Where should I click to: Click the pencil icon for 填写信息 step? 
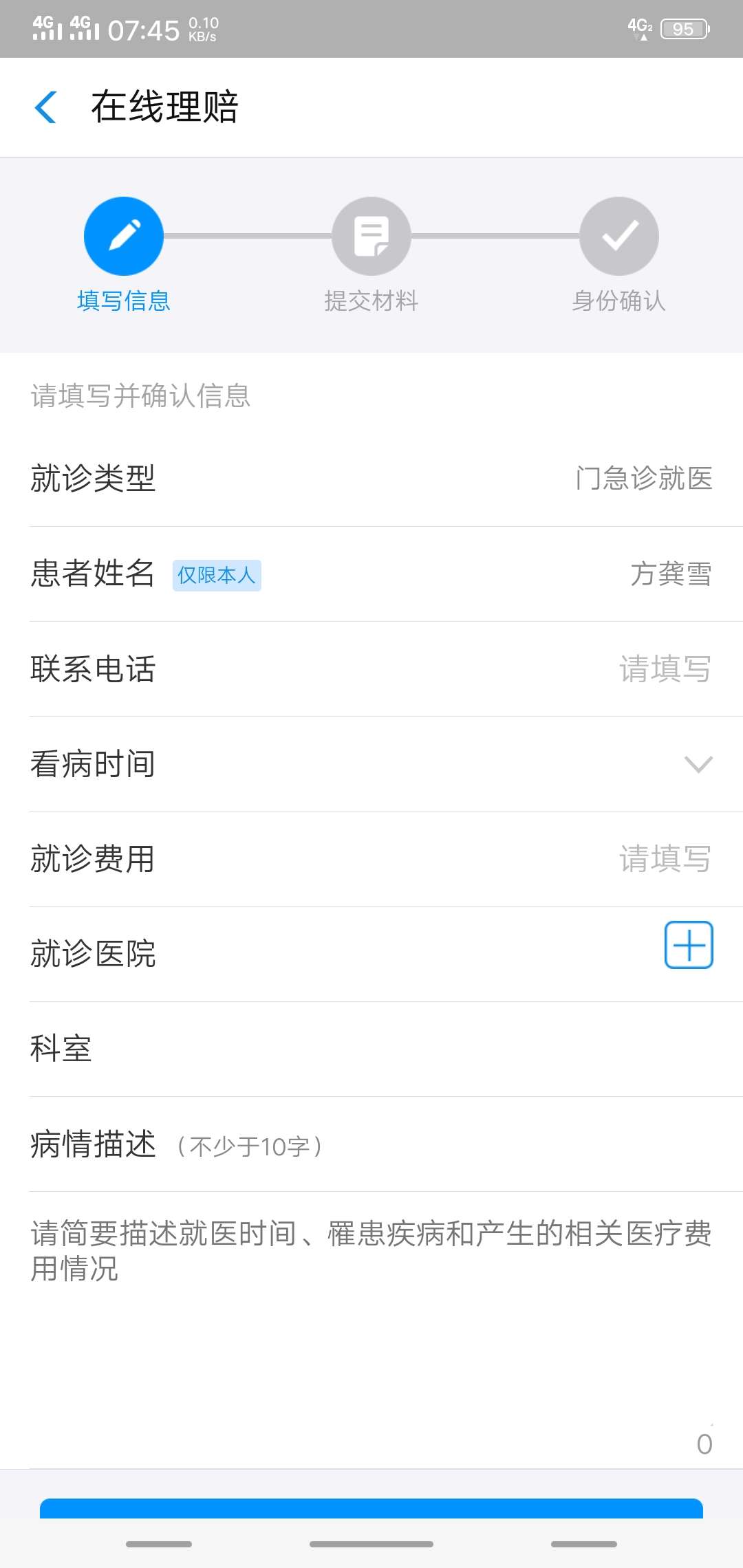tap(122, 235)
